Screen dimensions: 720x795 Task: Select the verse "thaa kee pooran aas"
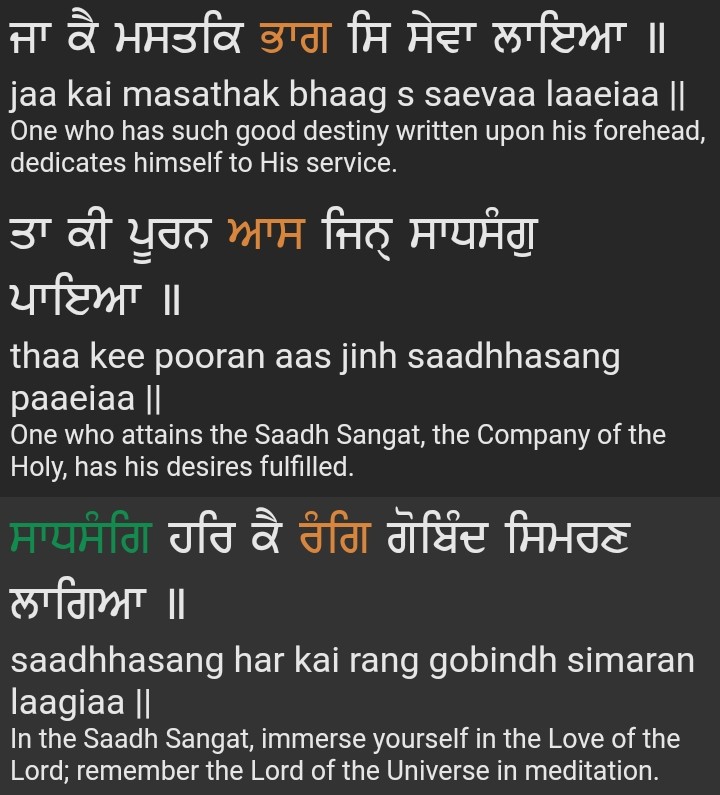coord(315,356)
